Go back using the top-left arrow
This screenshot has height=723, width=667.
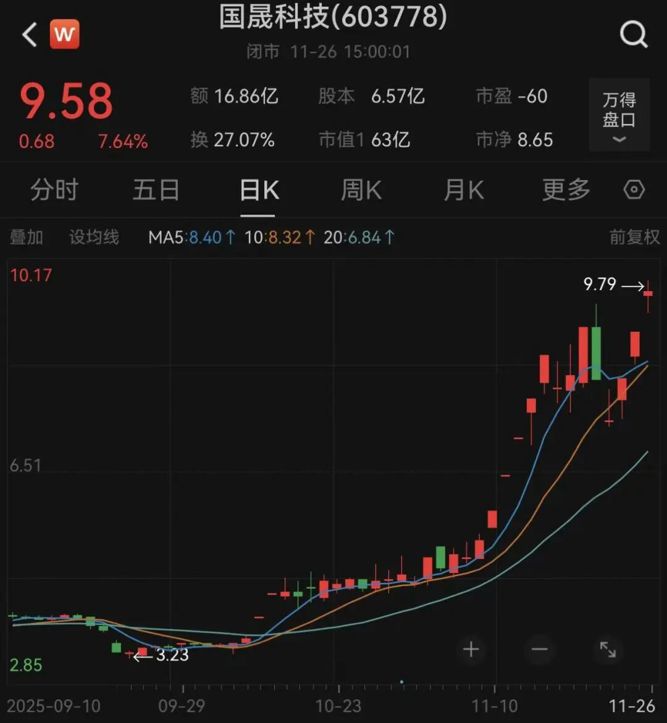point(29,35)
